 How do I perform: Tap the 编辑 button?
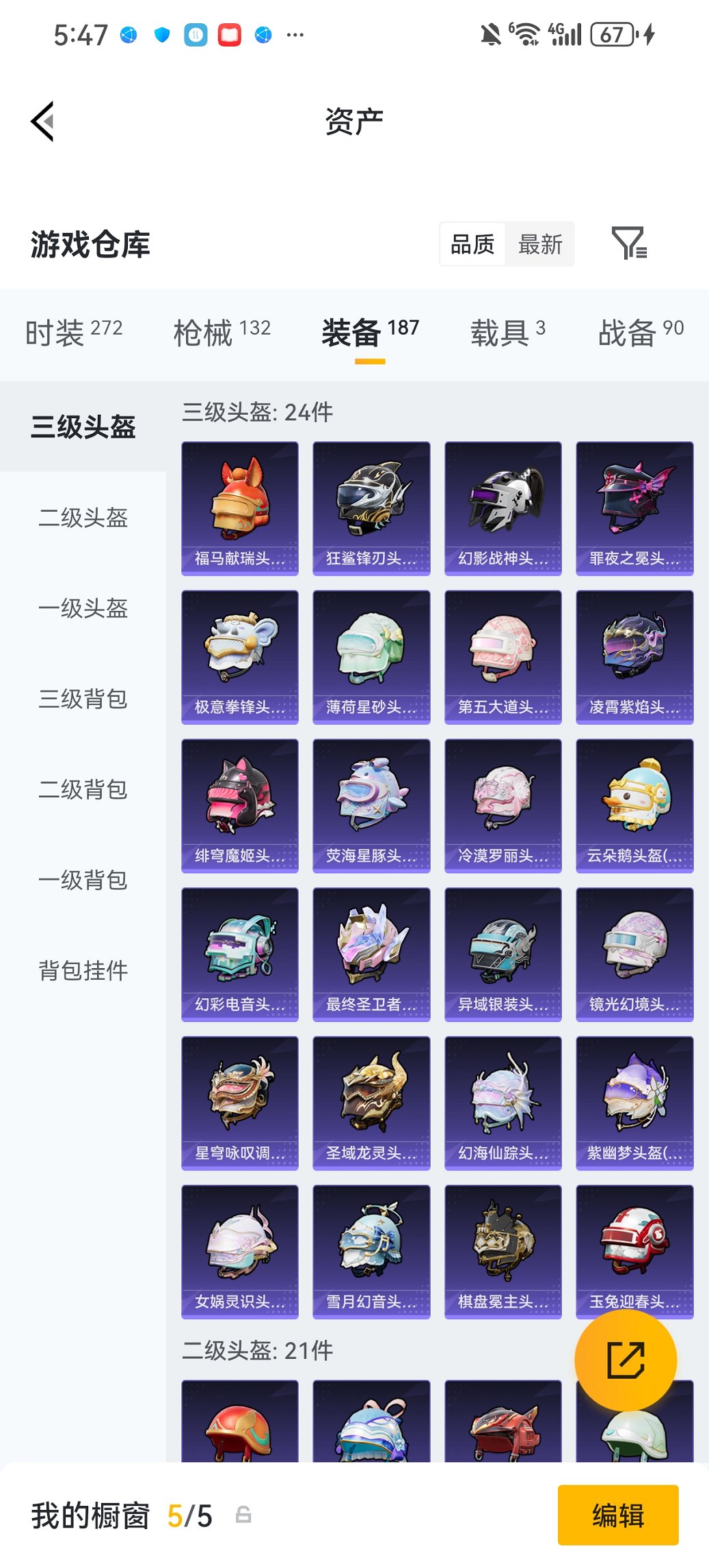(617, 1515)
